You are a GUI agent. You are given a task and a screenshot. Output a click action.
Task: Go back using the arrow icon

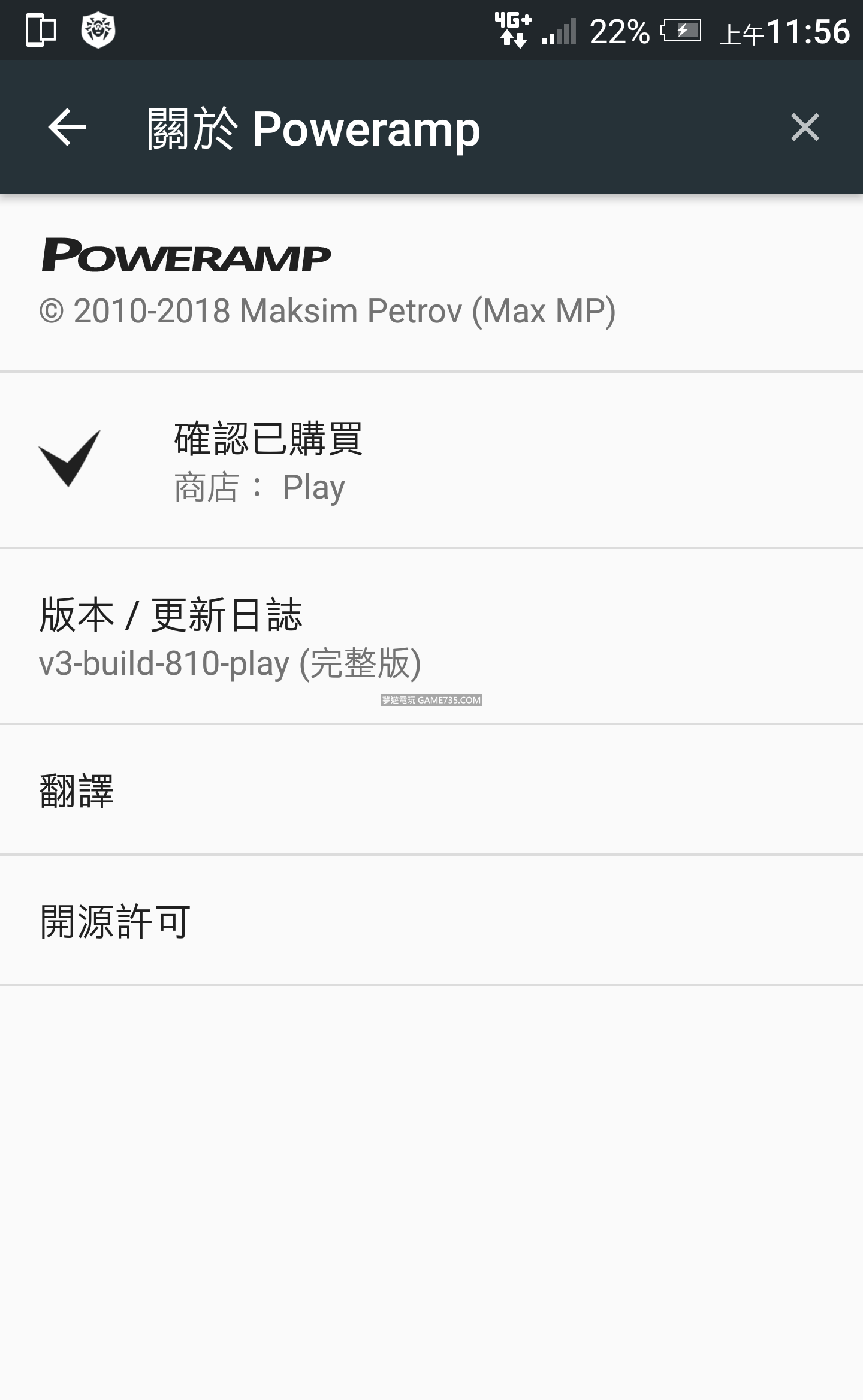pos(67,128)
